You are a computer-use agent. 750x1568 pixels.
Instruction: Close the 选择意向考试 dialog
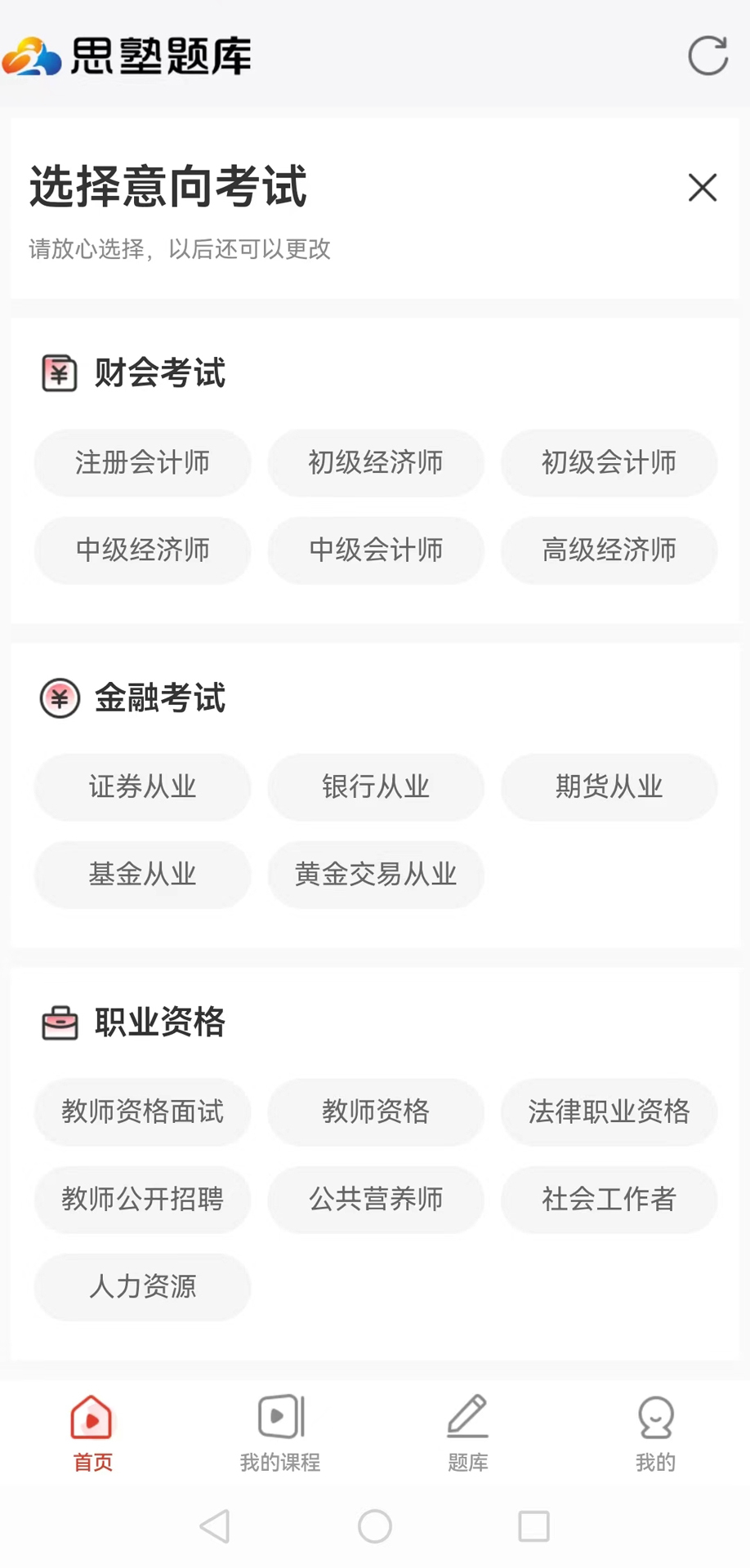pyautogui.click(x=702, y=187)
